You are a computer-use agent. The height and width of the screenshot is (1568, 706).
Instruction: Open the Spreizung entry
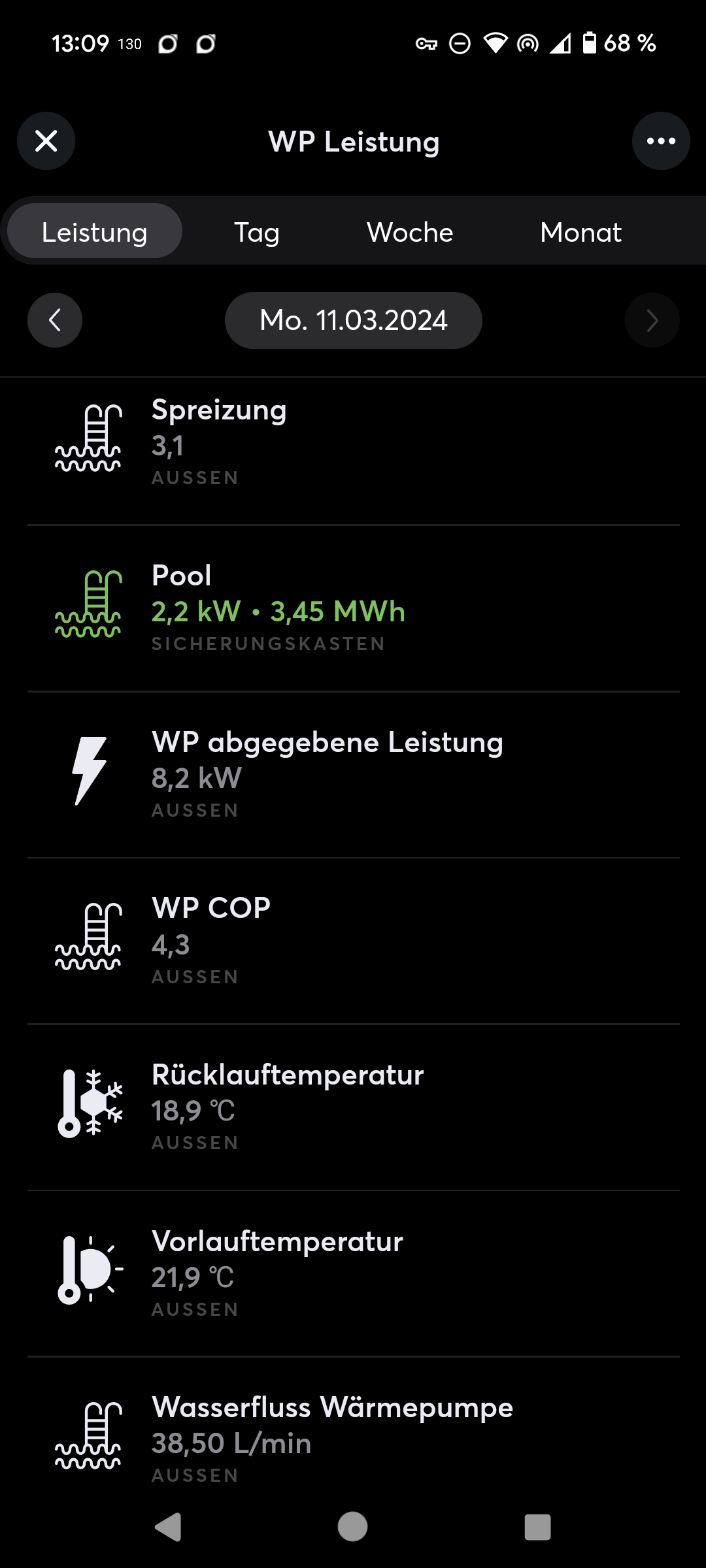[x=353, y=441]
